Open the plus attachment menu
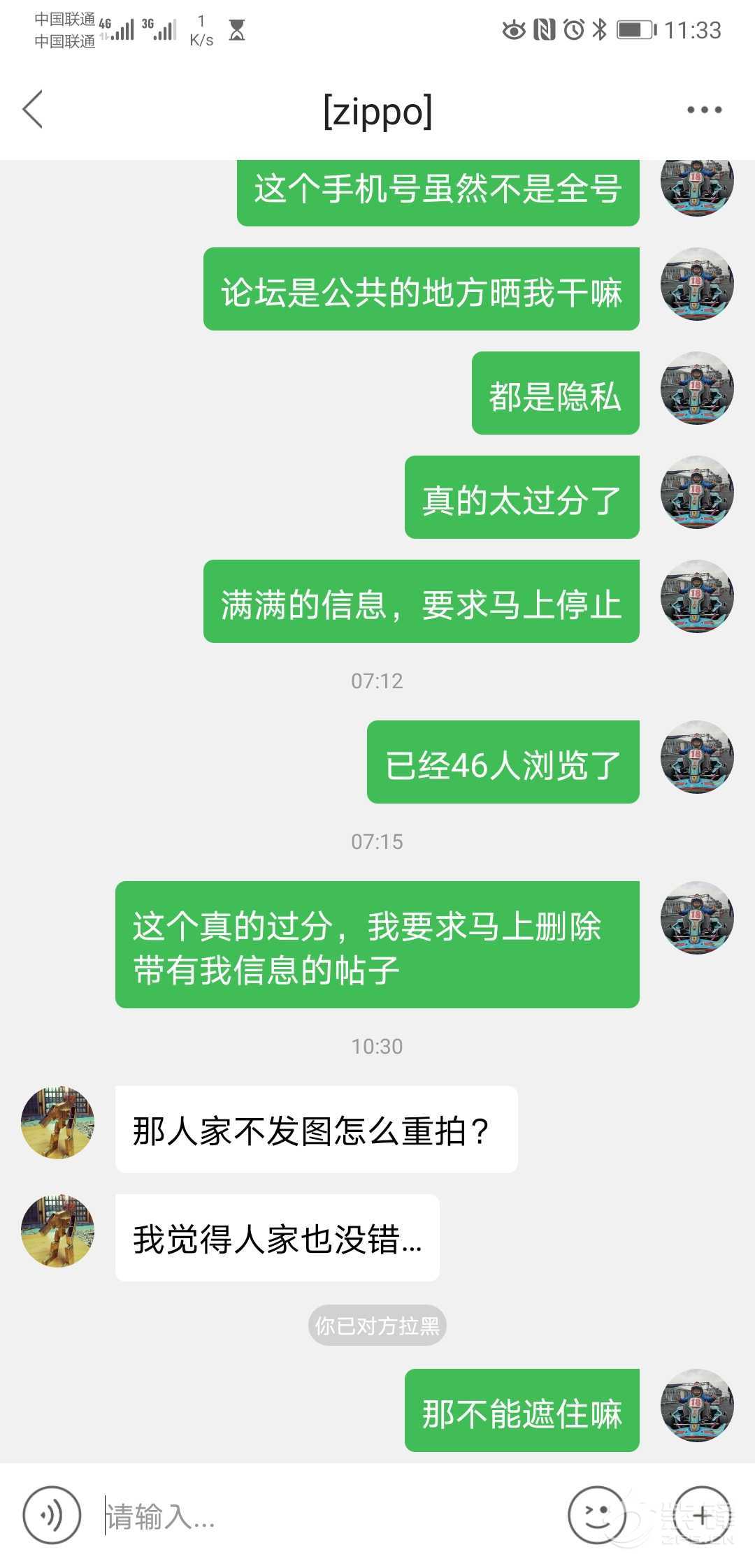Viewport: 755px width, 1568px height. 701,1515
